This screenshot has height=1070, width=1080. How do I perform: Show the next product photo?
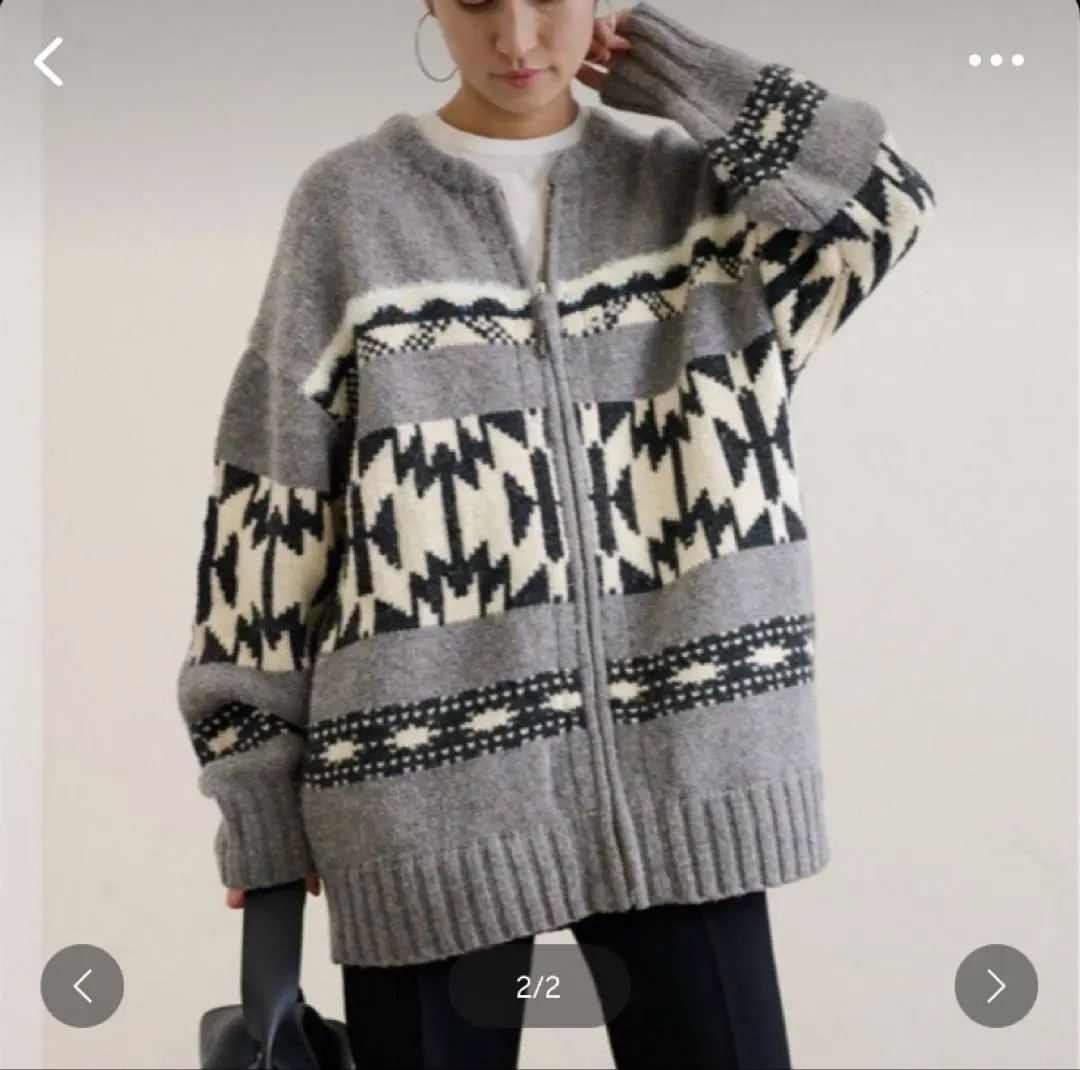coord(996,986)
